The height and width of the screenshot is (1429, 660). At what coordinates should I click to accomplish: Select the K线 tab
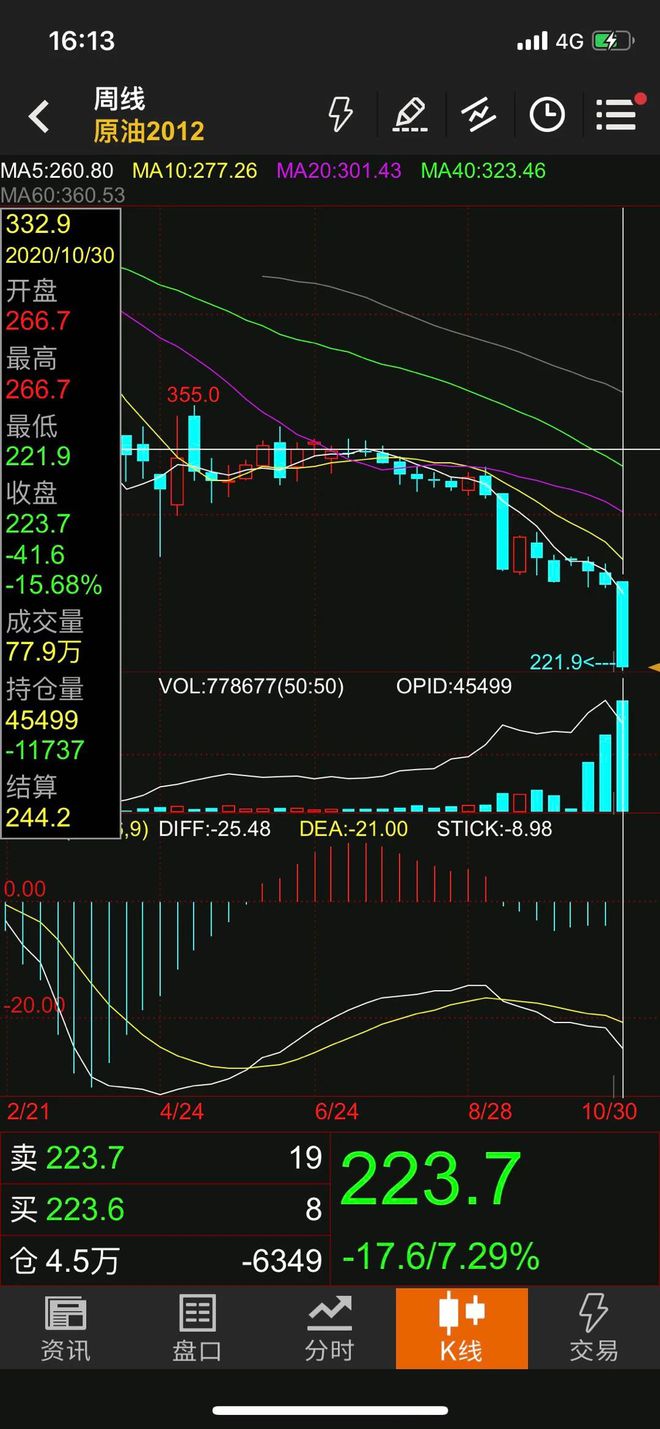coord(461,1328)
